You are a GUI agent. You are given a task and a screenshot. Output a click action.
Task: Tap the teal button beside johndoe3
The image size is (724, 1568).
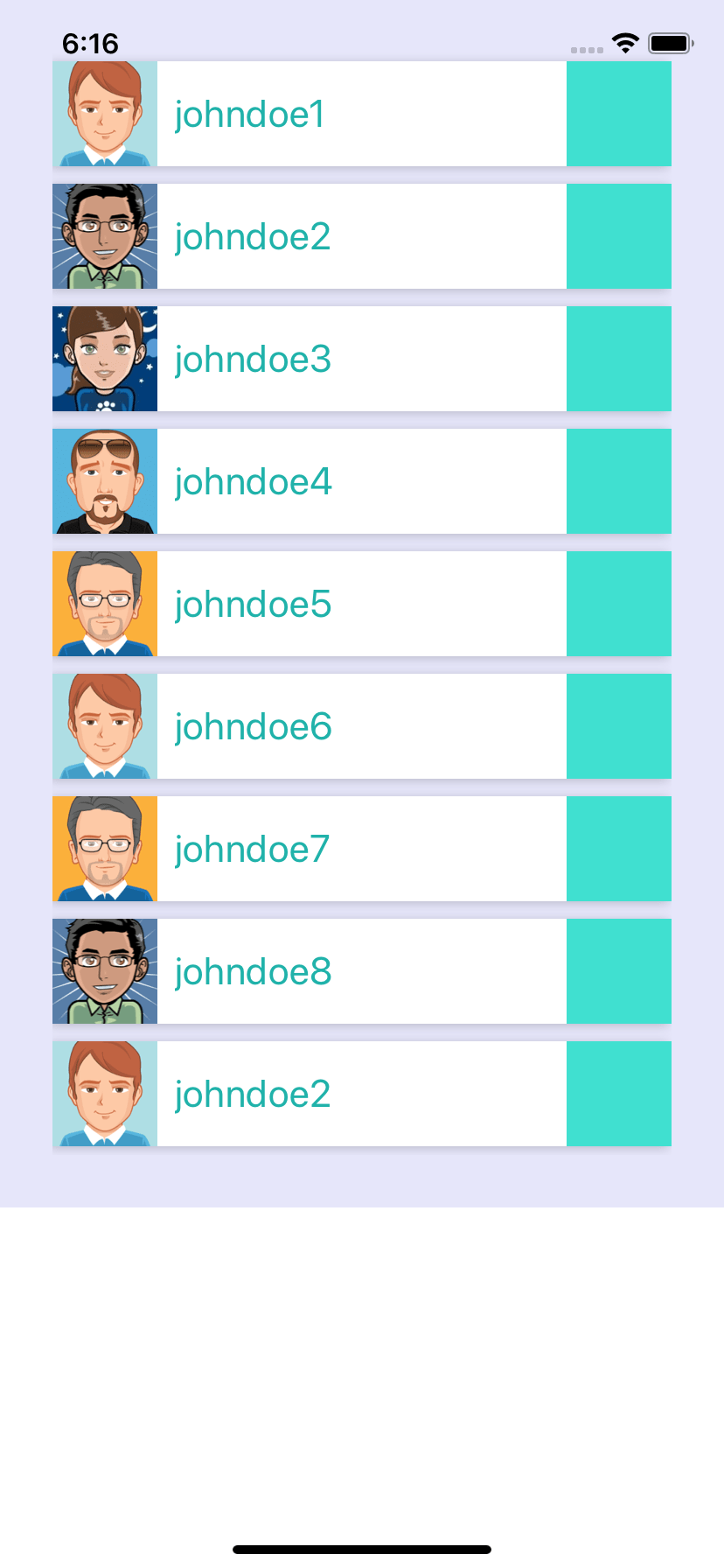[619, 359]
